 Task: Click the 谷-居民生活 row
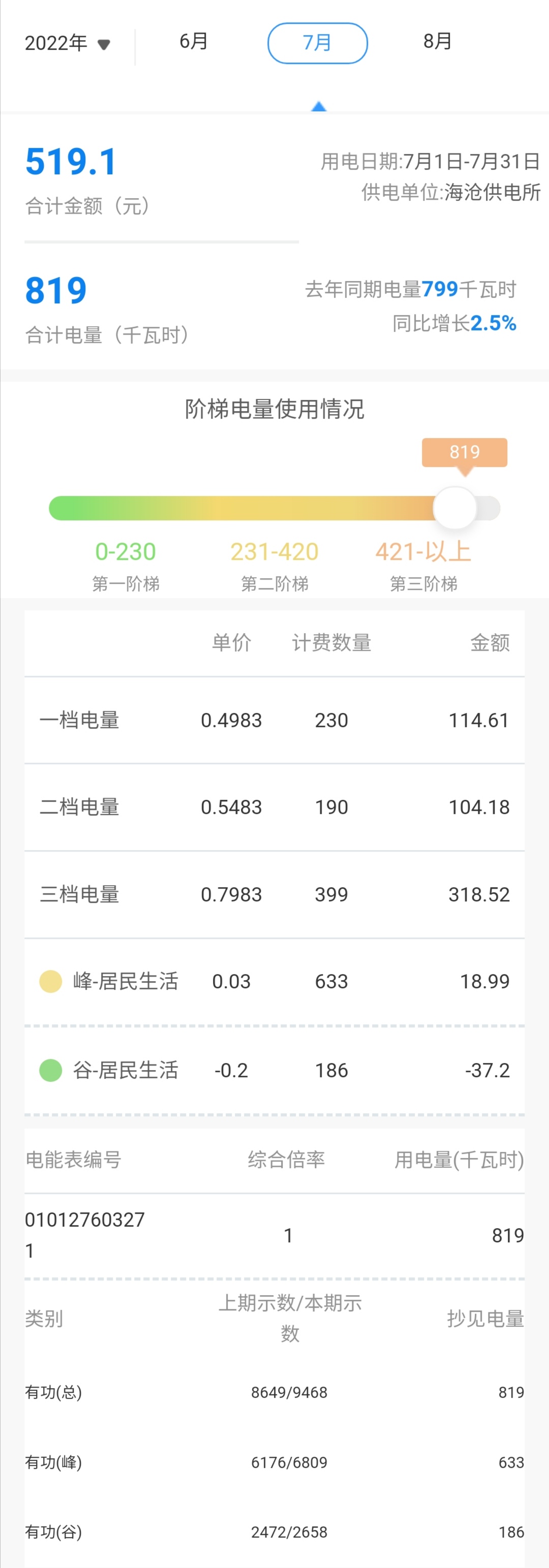[x=274, y=1070]
